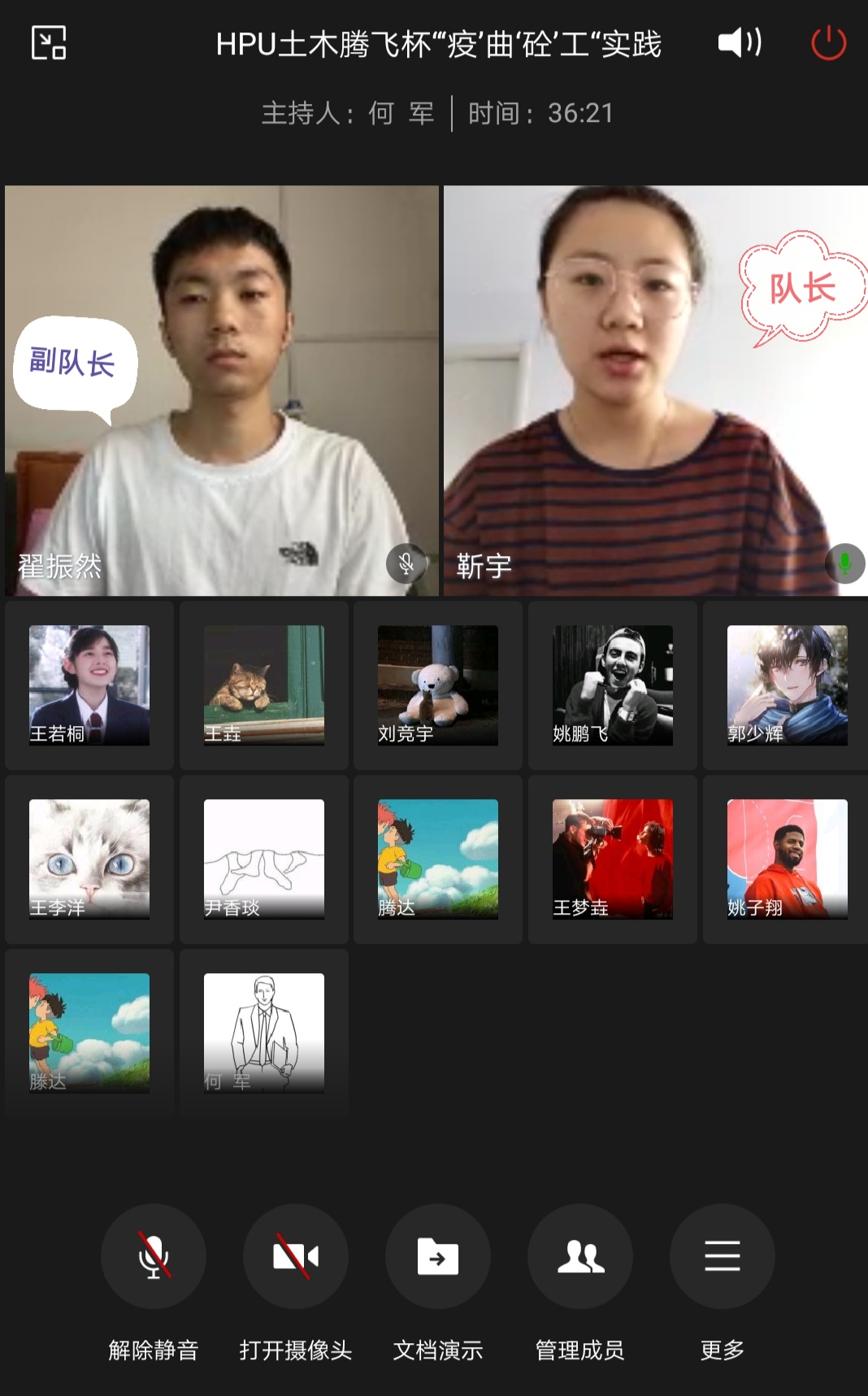Select participant 姚子翔's tile
The image size is (868, 1396).
point(787,859)
